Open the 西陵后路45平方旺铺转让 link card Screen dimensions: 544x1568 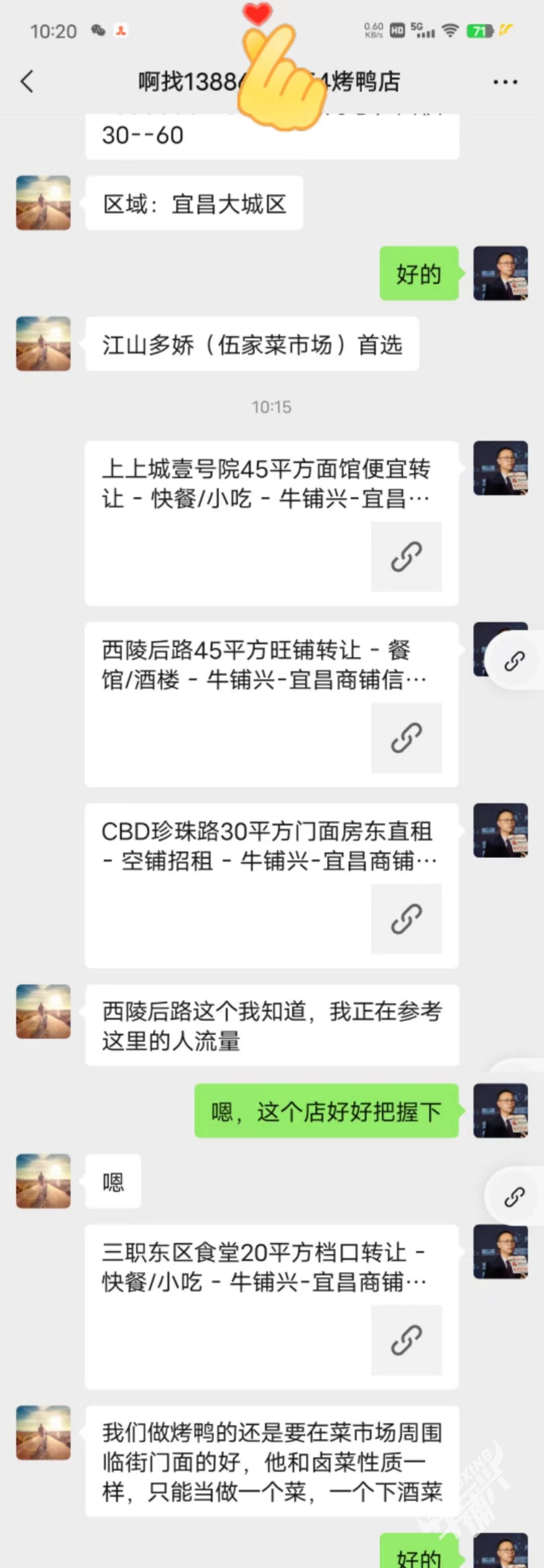pos(271,704)
